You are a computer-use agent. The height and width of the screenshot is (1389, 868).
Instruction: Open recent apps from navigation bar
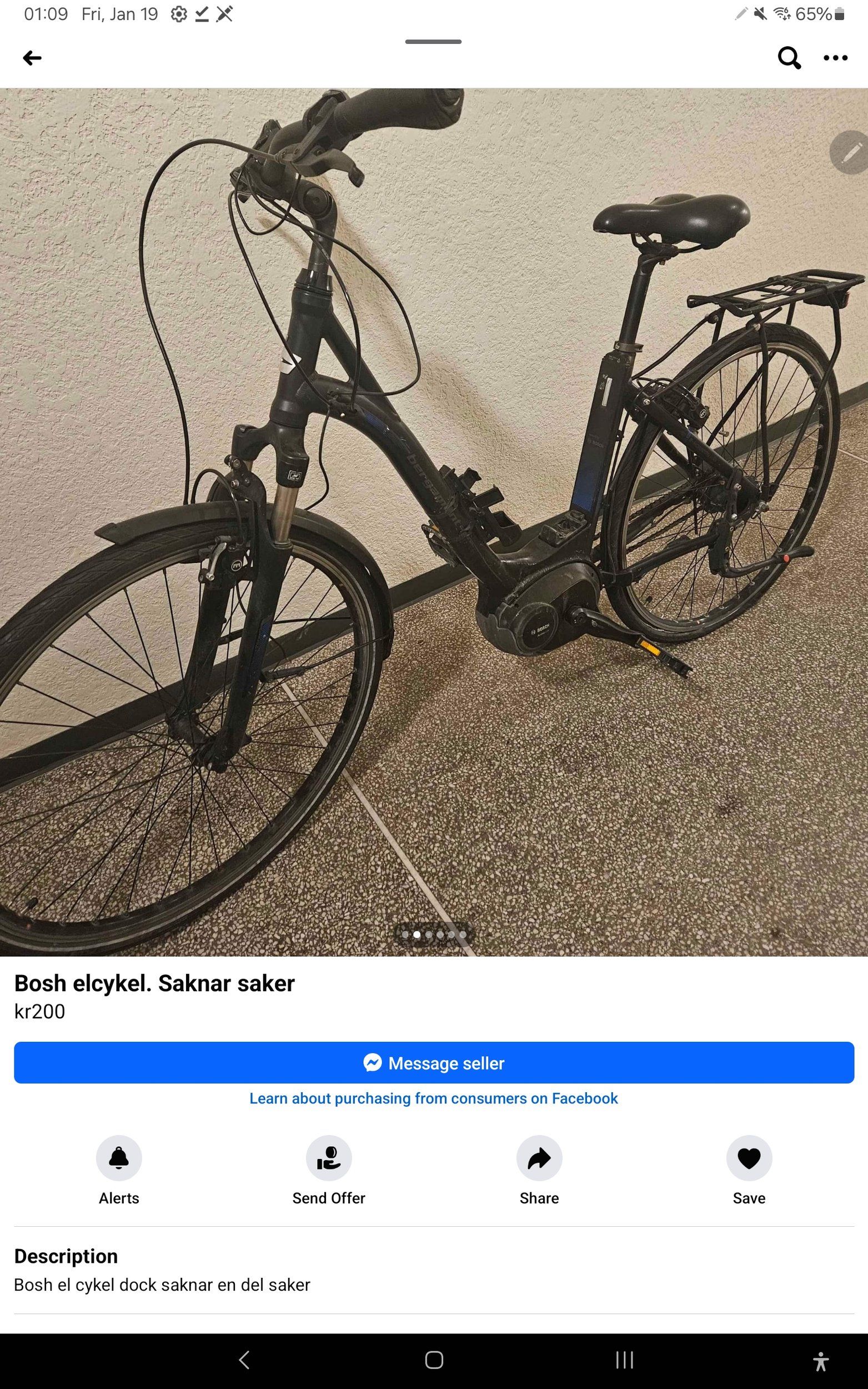coord(624,1360)
